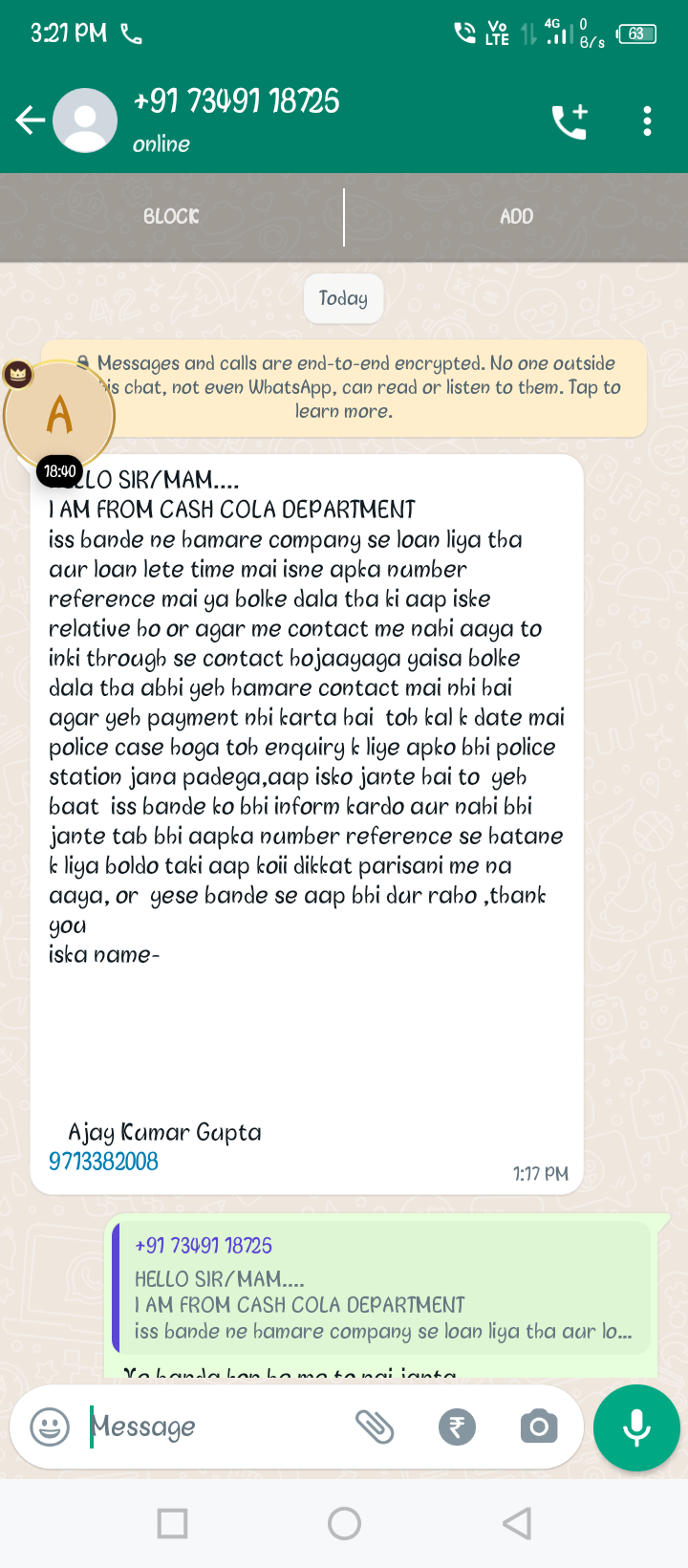Screen dimensions: 688x1568
Task: Tap the floating 'A' screen recorder bubble
Action: coord(59,417)
